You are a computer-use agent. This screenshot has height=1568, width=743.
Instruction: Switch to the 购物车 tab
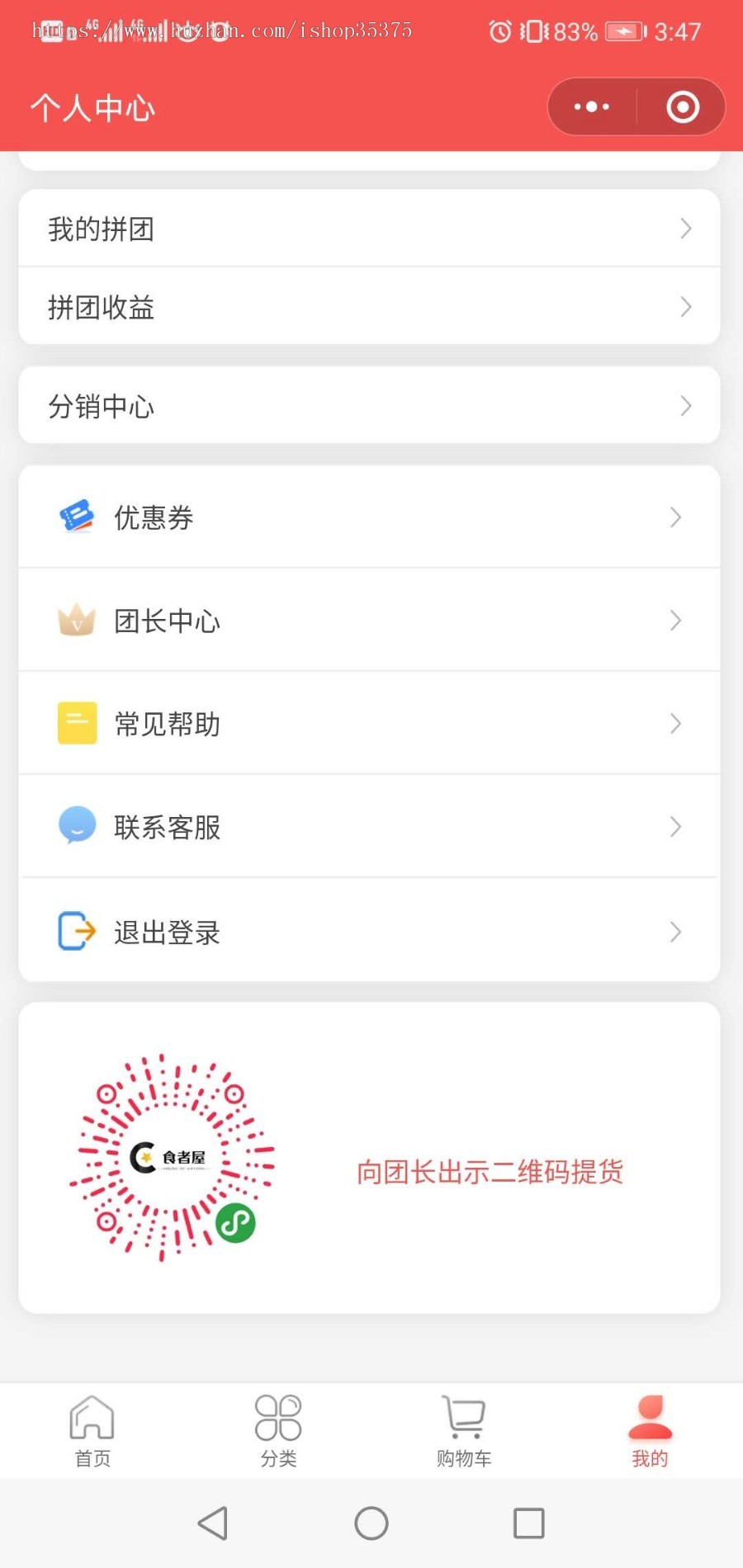click(x=463, y=1432)
